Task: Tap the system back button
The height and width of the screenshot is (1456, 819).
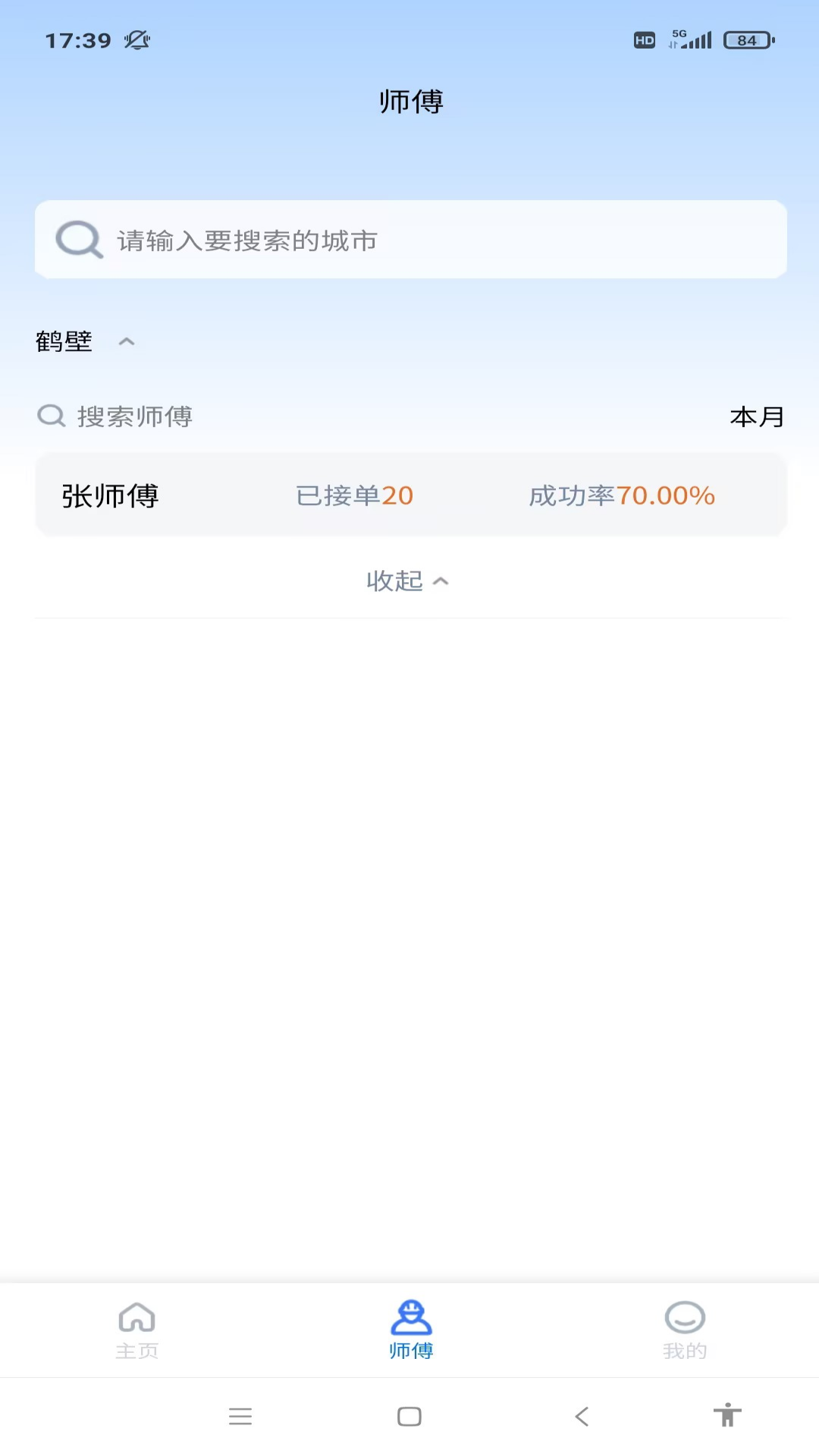Action: [582, 1416]
